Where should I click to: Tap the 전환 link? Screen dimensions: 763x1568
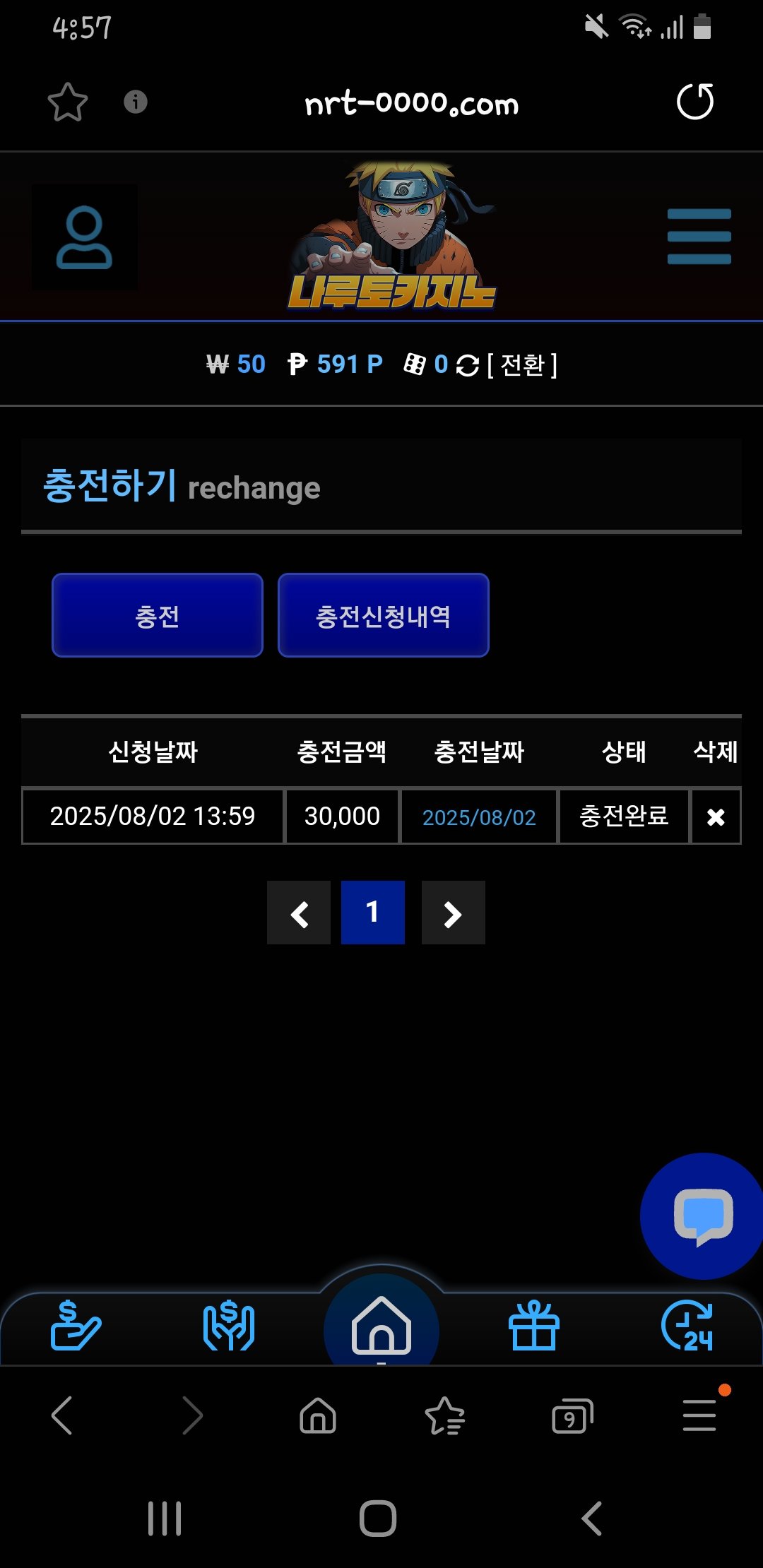pos(522,365)
